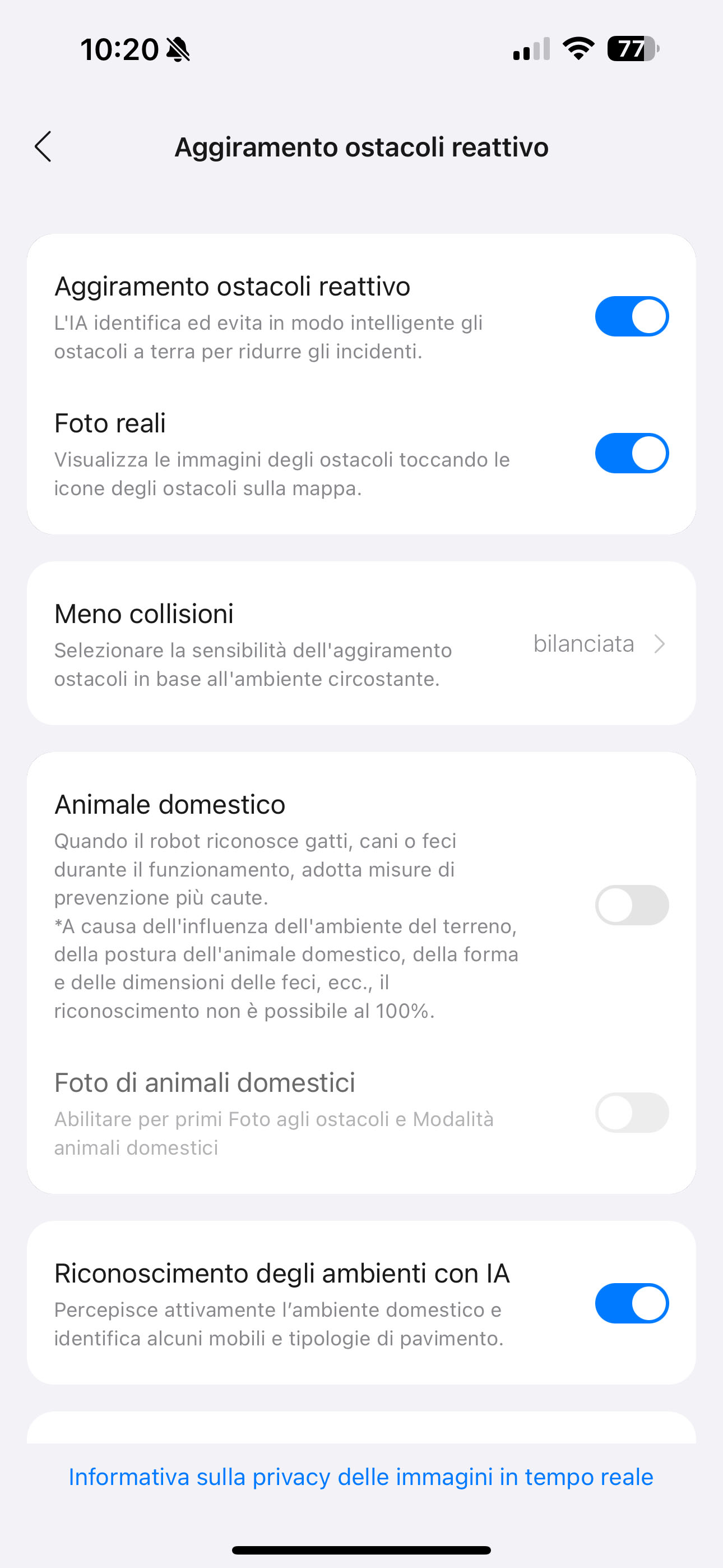The height and width of the screenshot is (1568, 723).
Task: Disable the Aggiramento ostacoli reattivo switch
Action: [x=632, y=316]
